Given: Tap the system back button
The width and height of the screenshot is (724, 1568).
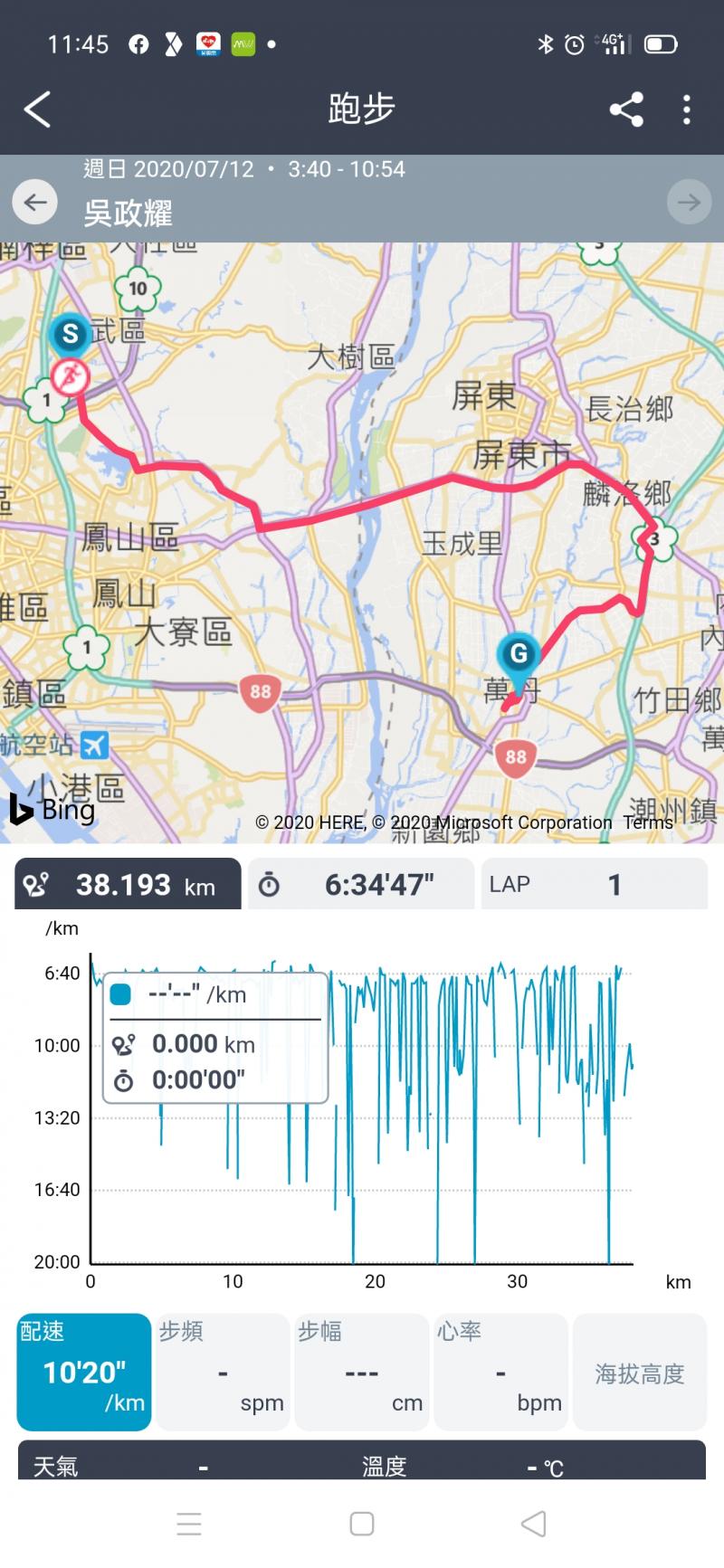Looking at the screenshot, I should 534,1524.
